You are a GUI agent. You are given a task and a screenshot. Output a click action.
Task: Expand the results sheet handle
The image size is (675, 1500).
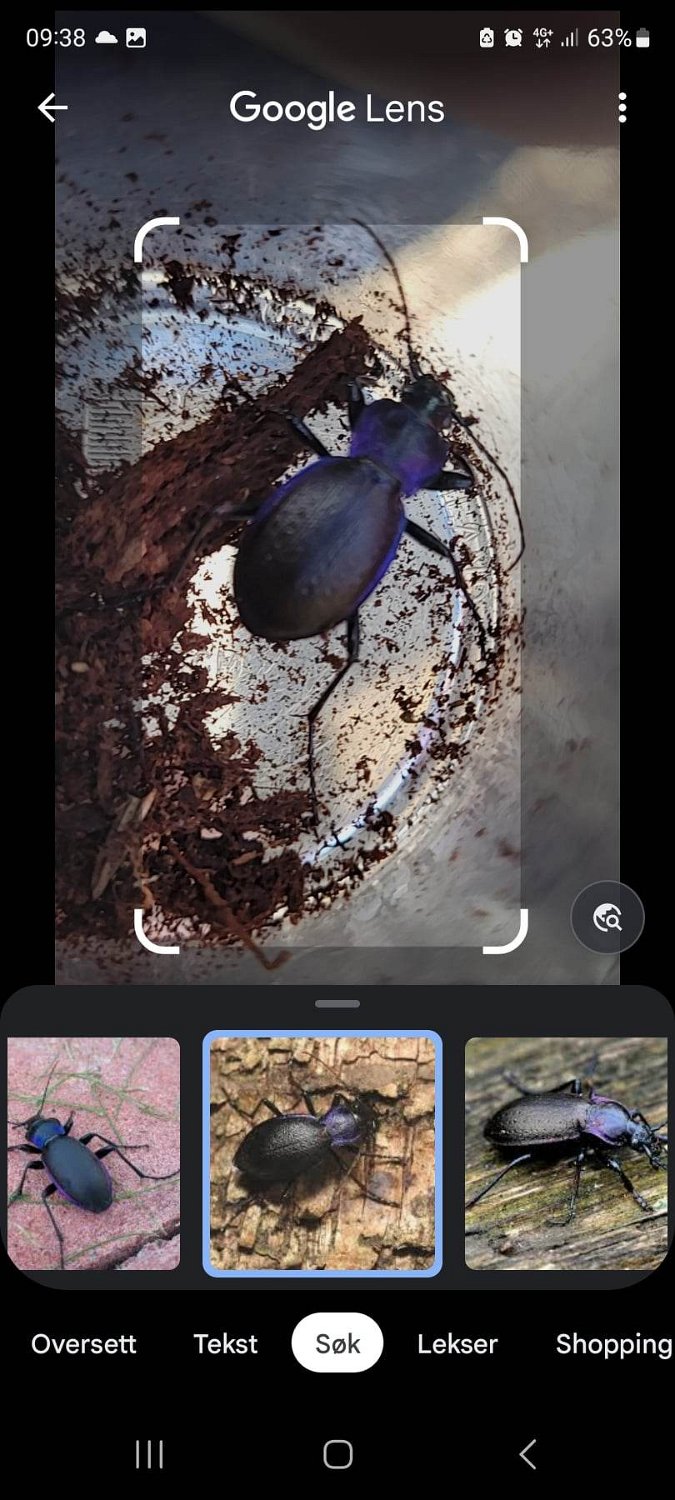(337, 1004)
